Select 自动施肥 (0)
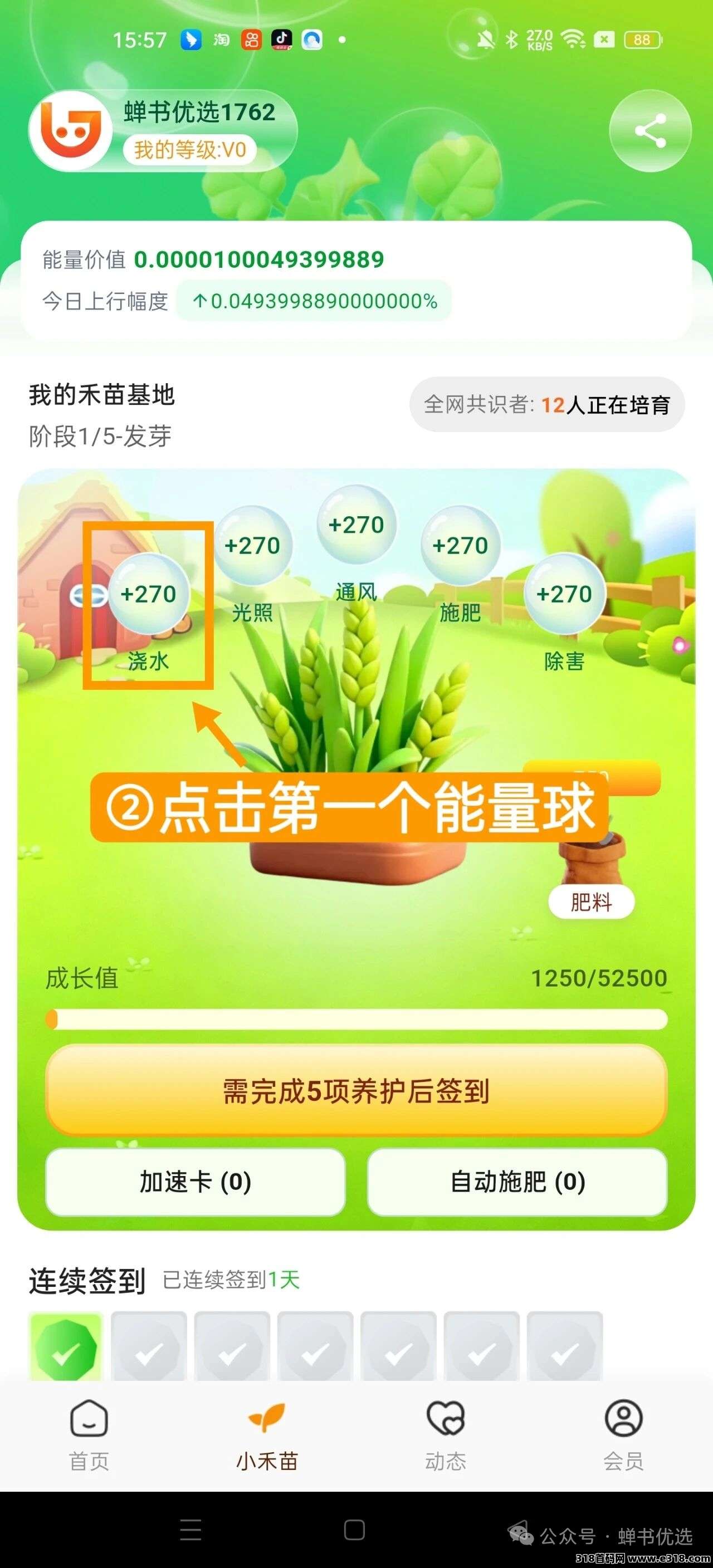713x1568 pixels. (x=517, y=1182)
